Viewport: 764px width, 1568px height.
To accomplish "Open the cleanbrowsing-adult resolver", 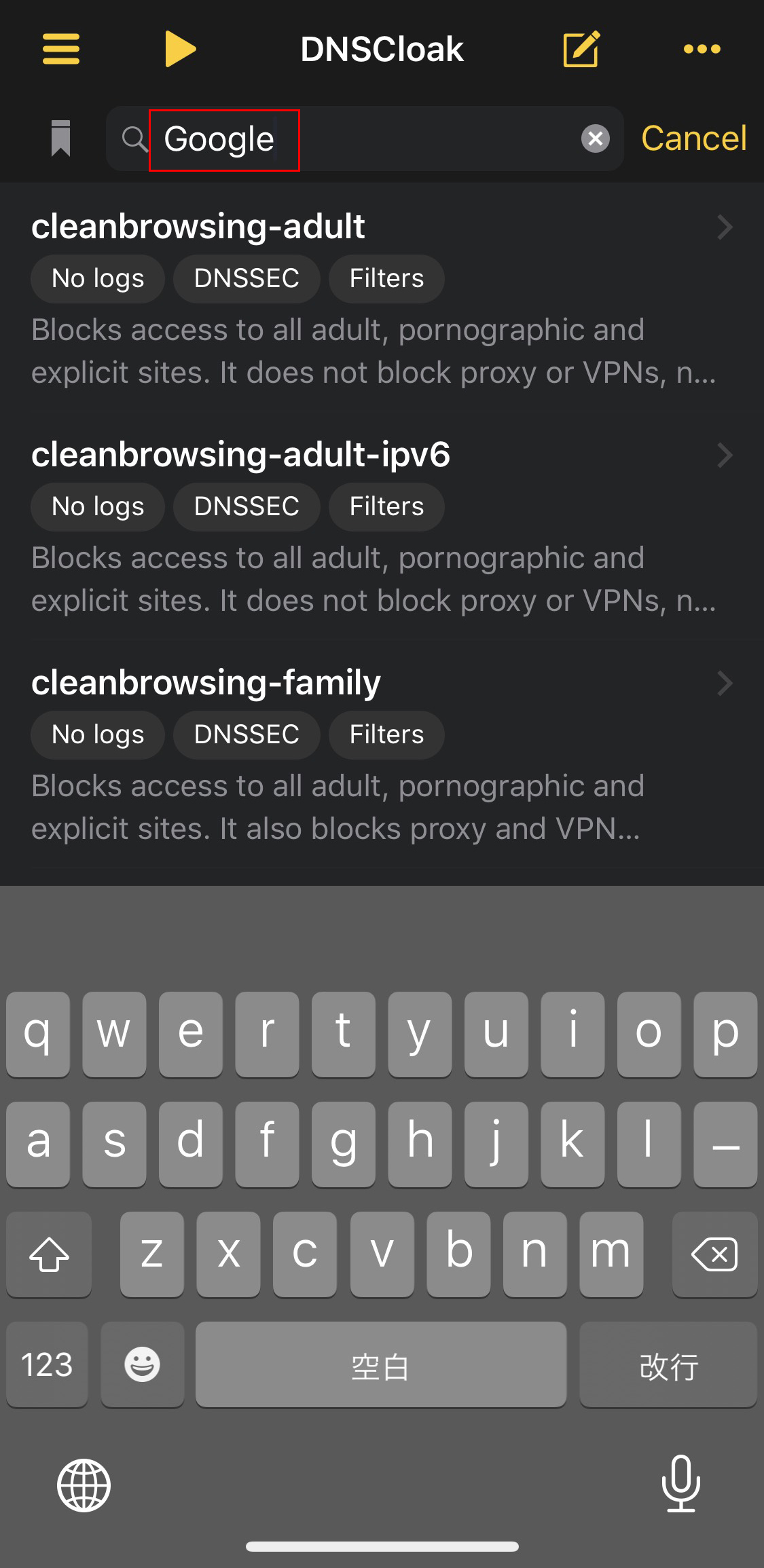I will click(382, 297).
